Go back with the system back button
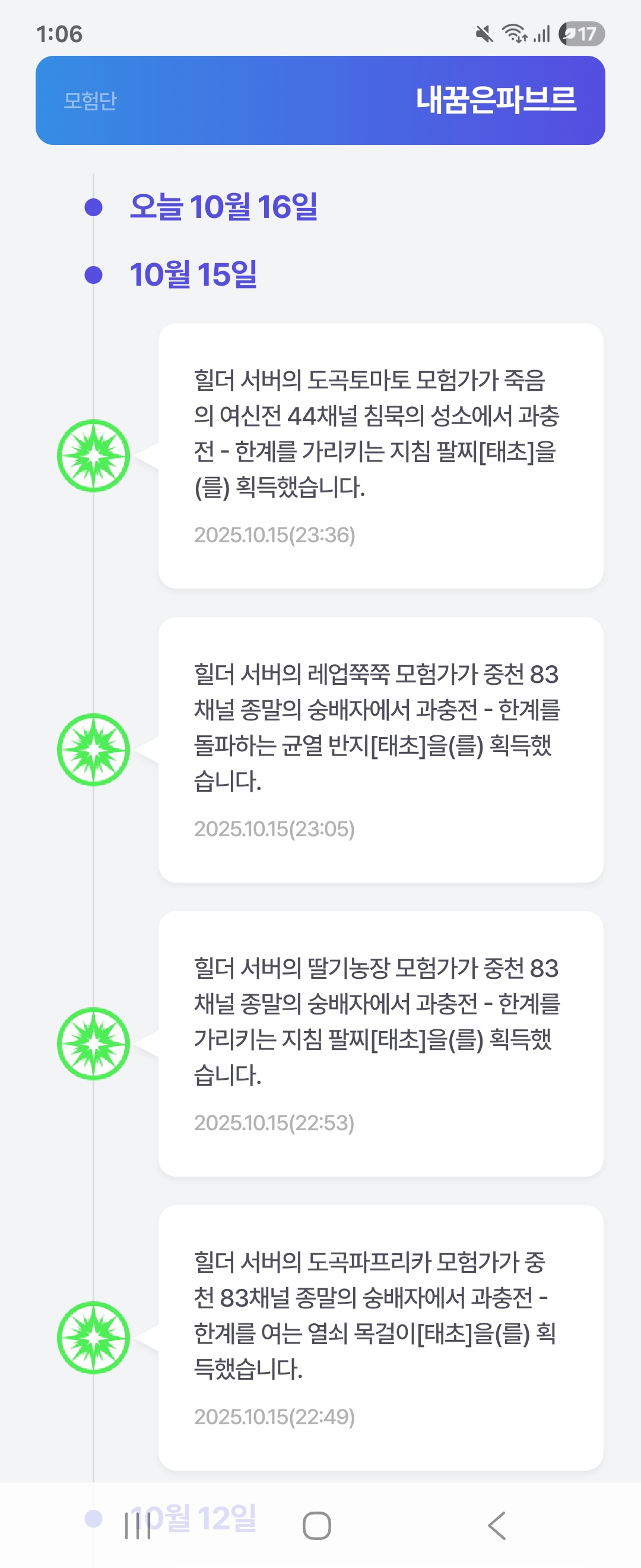 497,1525
